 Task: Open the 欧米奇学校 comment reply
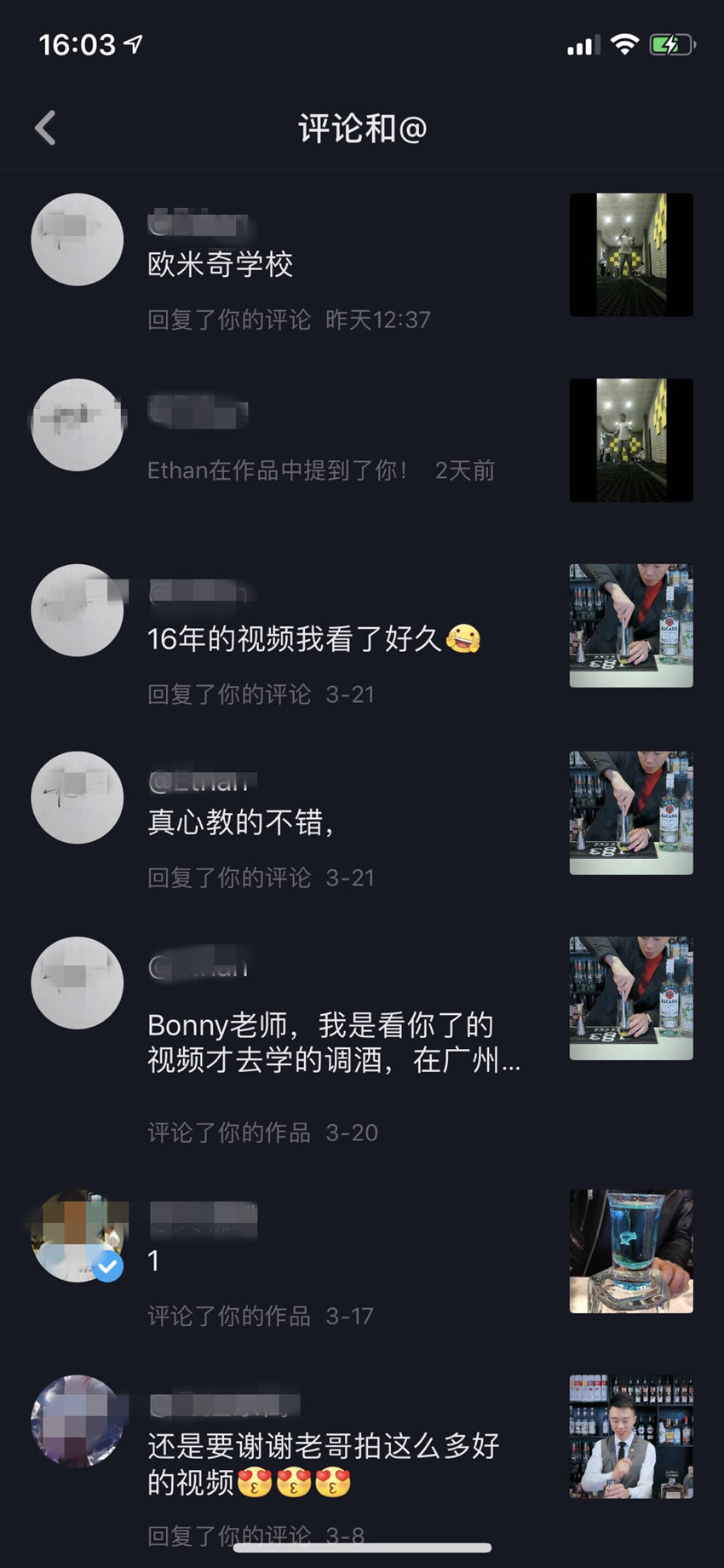click(220, 264)
